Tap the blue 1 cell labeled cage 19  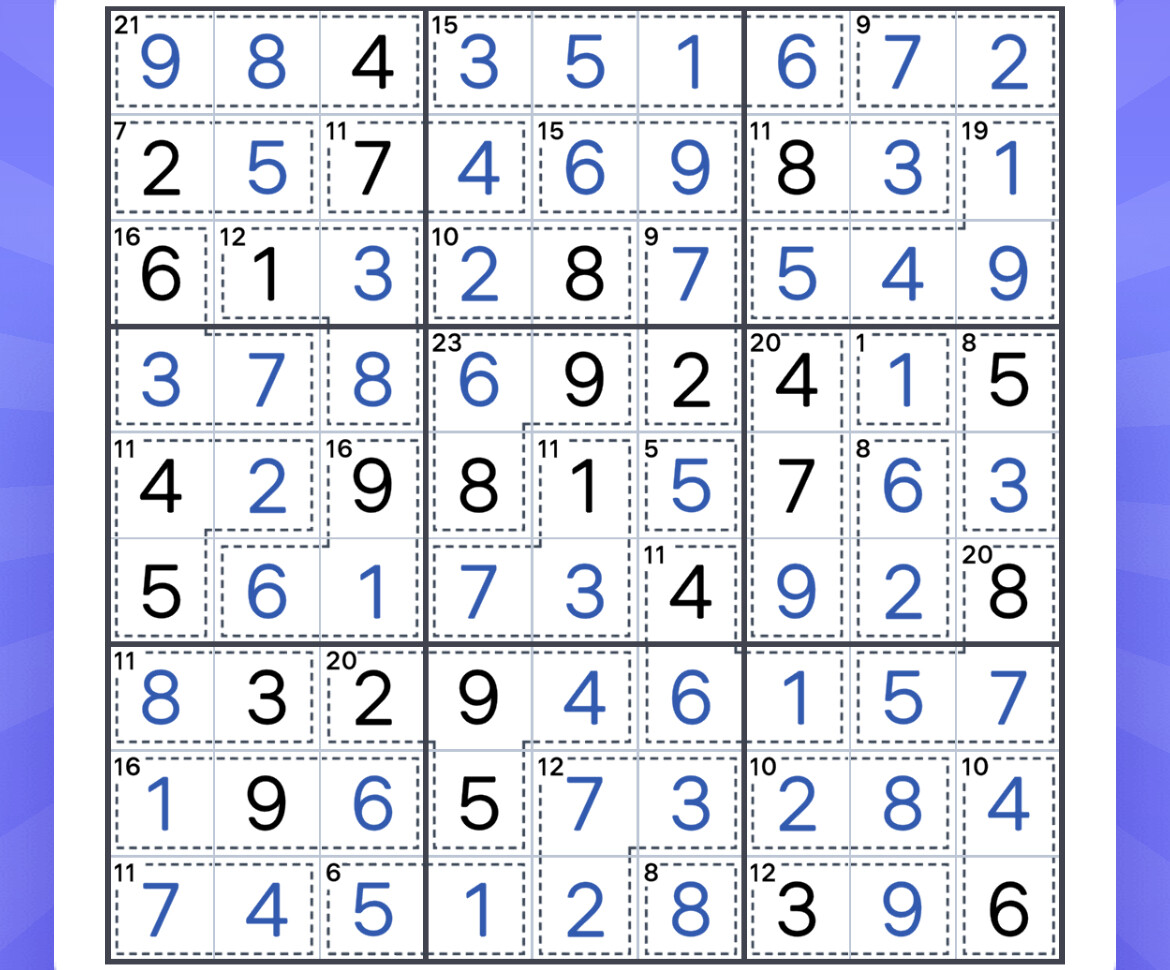pyautogui.click(x=1008, y=168)
